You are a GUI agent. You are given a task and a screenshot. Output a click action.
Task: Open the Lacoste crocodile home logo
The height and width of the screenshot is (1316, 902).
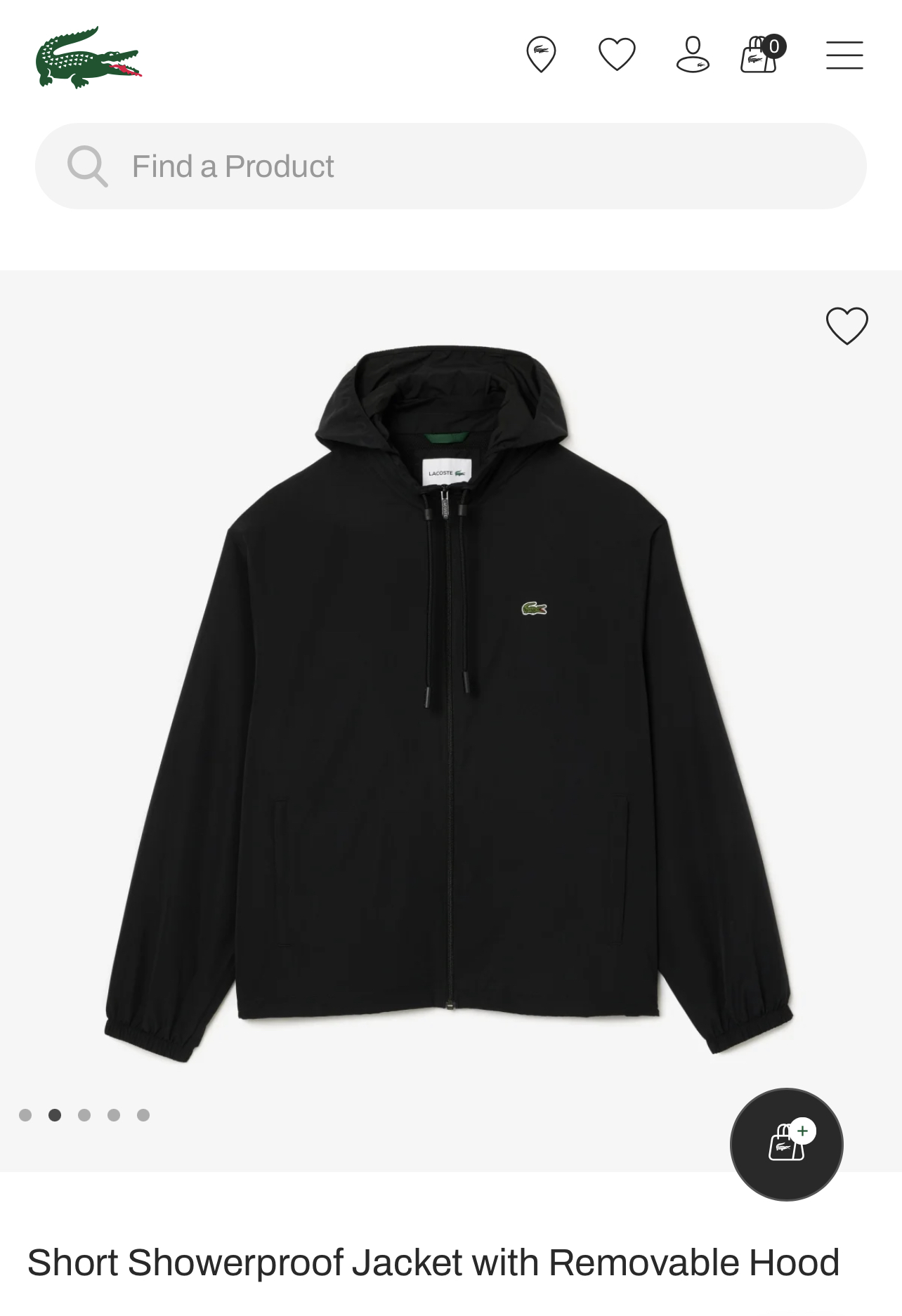pos(89,57)
